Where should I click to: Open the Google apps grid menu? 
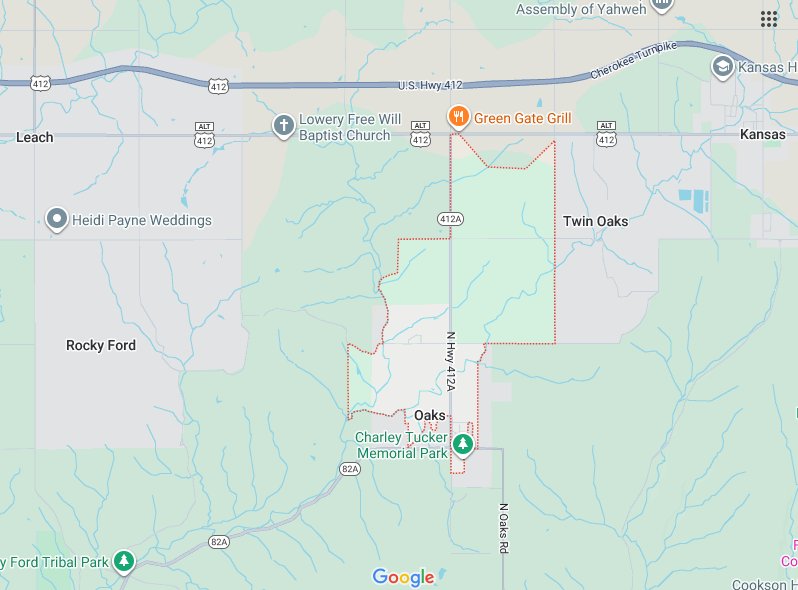769,19
